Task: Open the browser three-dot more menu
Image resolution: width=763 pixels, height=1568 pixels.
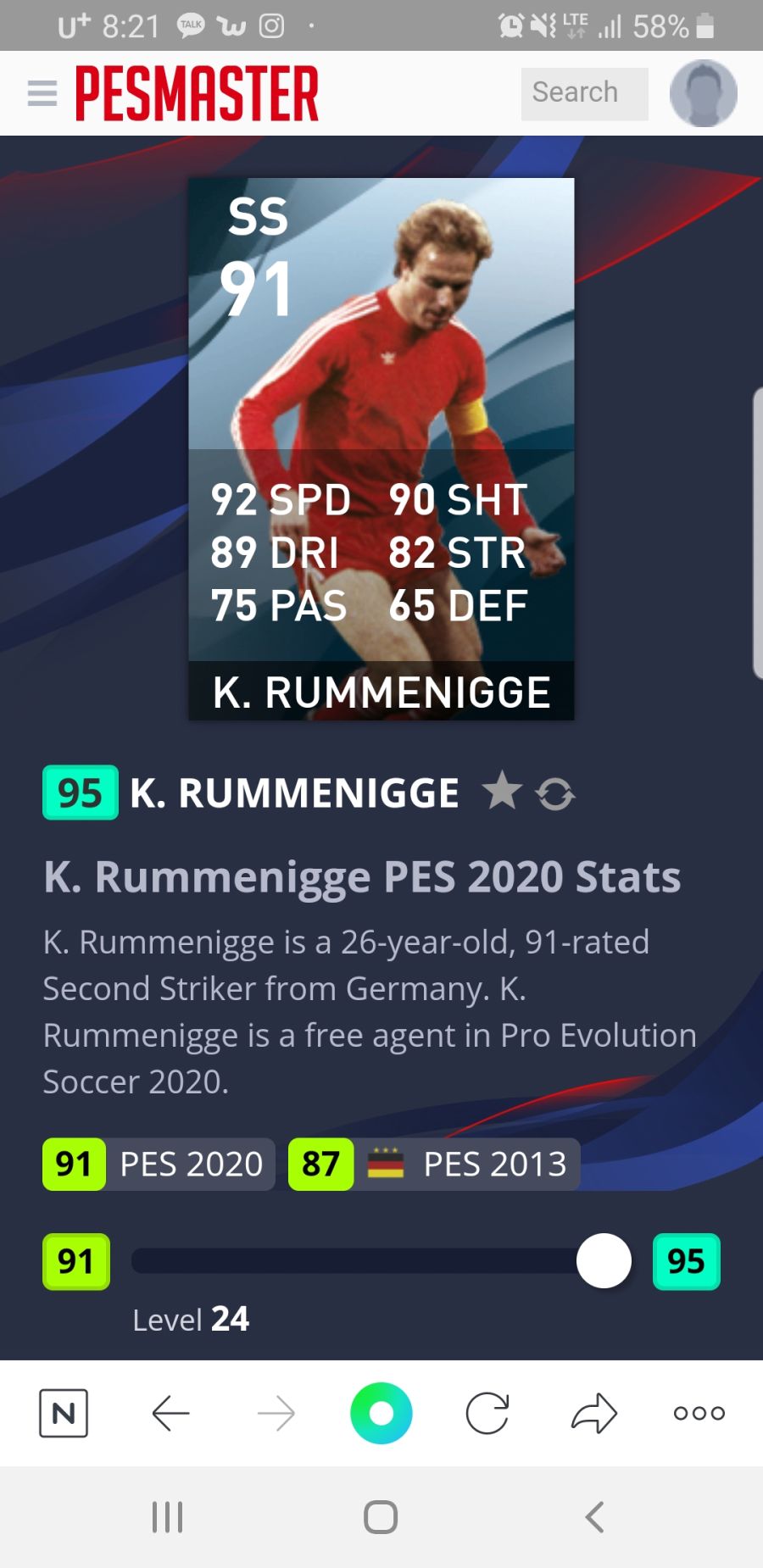Action: click(x=699, y=1413)
